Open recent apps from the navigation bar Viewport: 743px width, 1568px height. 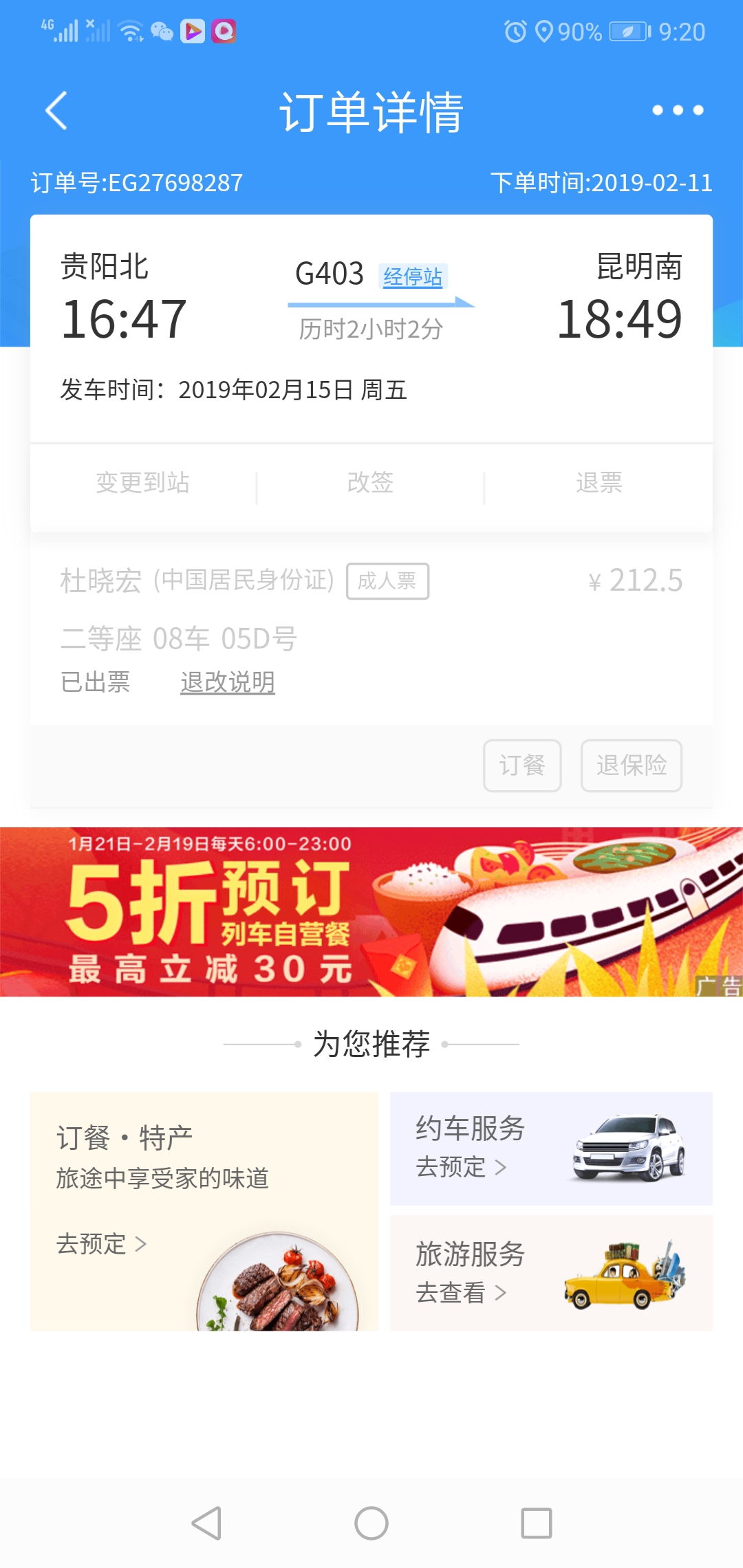(537, 1523)
